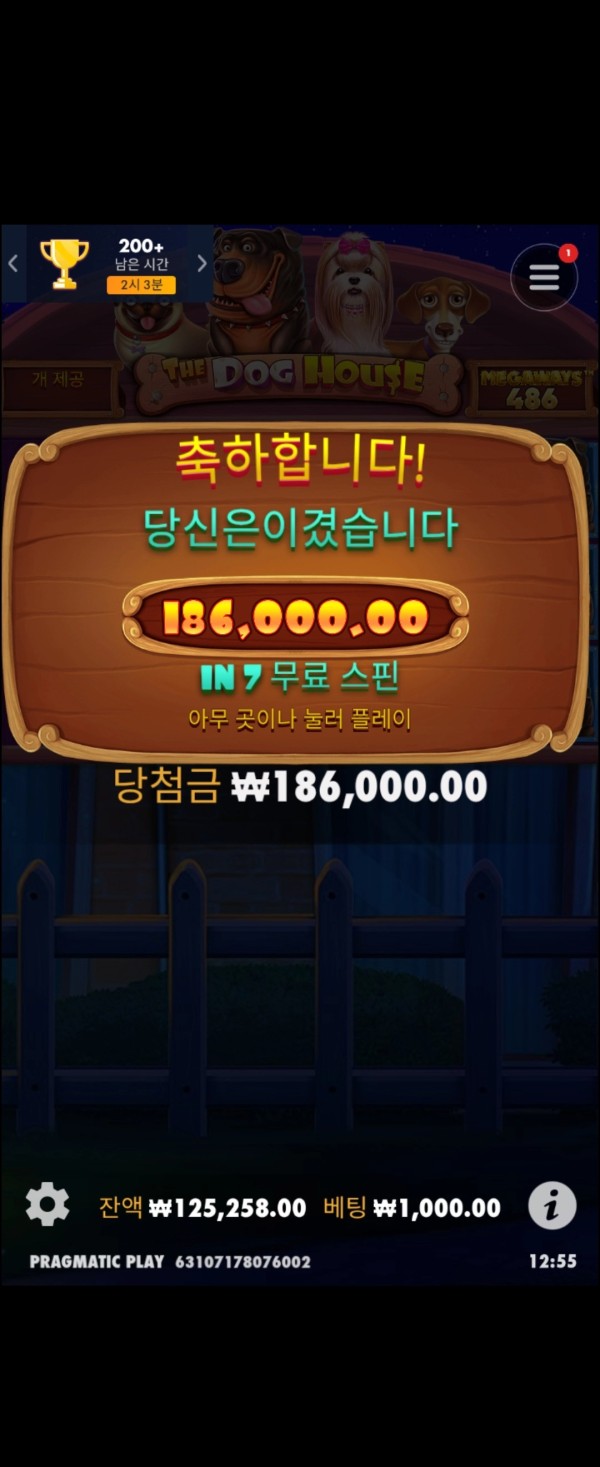Go to previous tournament banner arrow
The width and height of the screenshot is (600, 1467).
[13, 264]
